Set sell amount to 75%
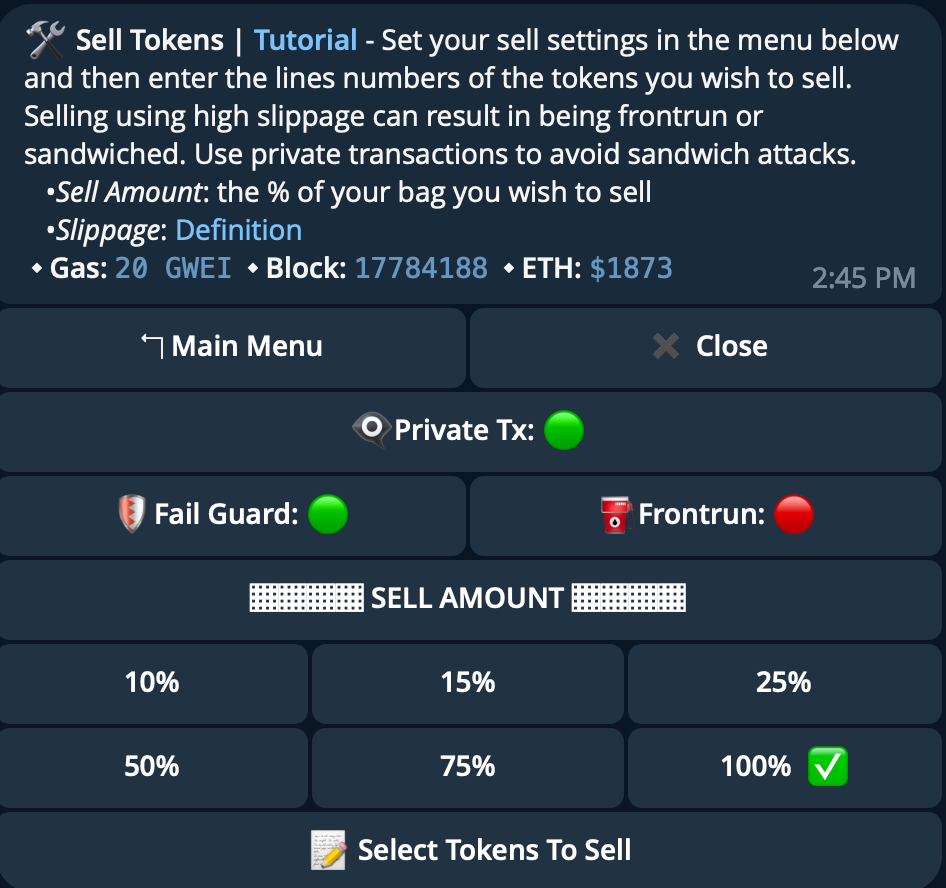Screen dimensions: 946x888 (468, 767)
